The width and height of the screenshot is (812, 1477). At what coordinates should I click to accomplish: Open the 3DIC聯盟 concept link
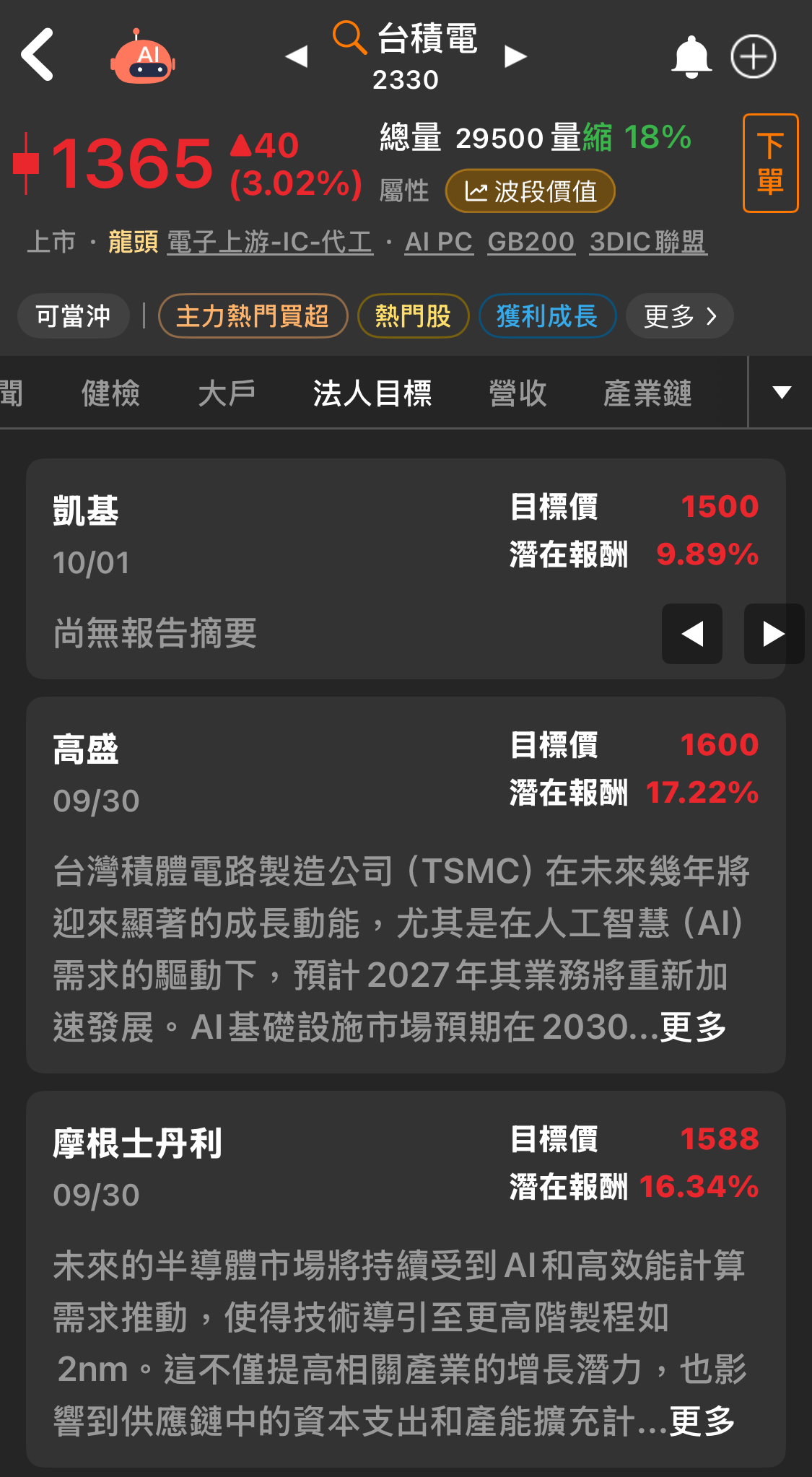point(647,242)
